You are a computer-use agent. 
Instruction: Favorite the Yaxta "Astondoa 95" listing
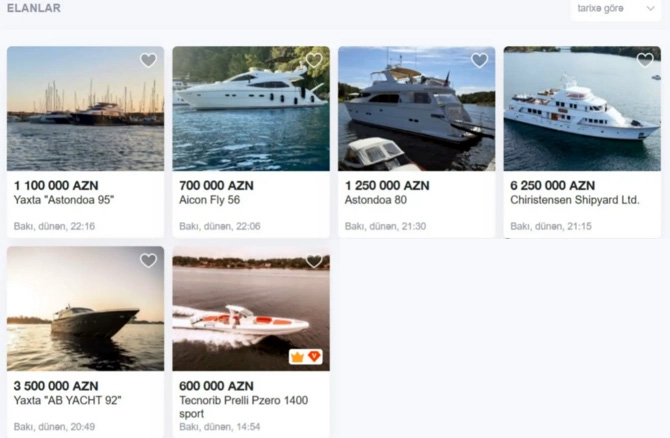pos(148,60)
